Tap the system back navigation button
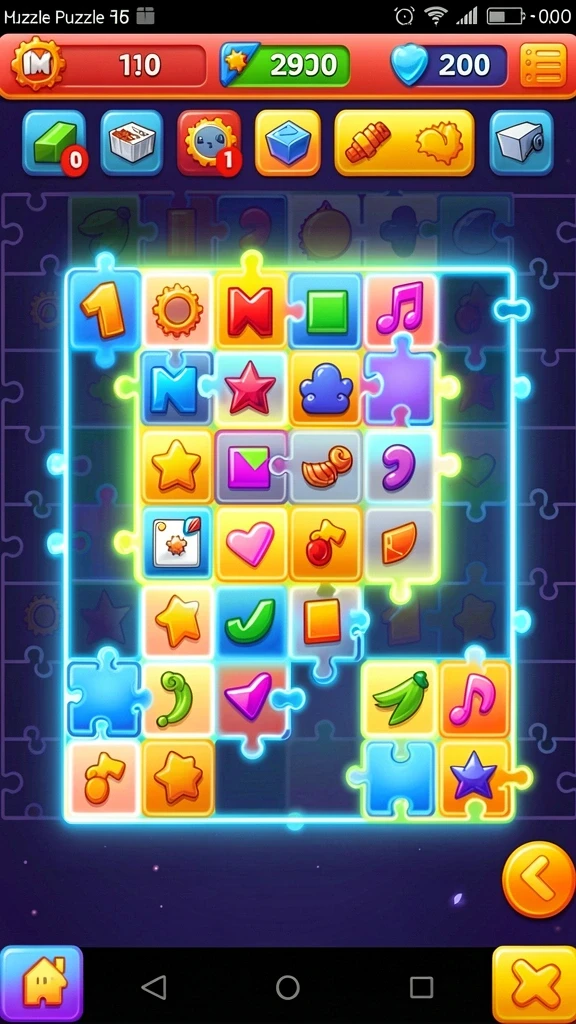576x1024 pixels. 154,987
